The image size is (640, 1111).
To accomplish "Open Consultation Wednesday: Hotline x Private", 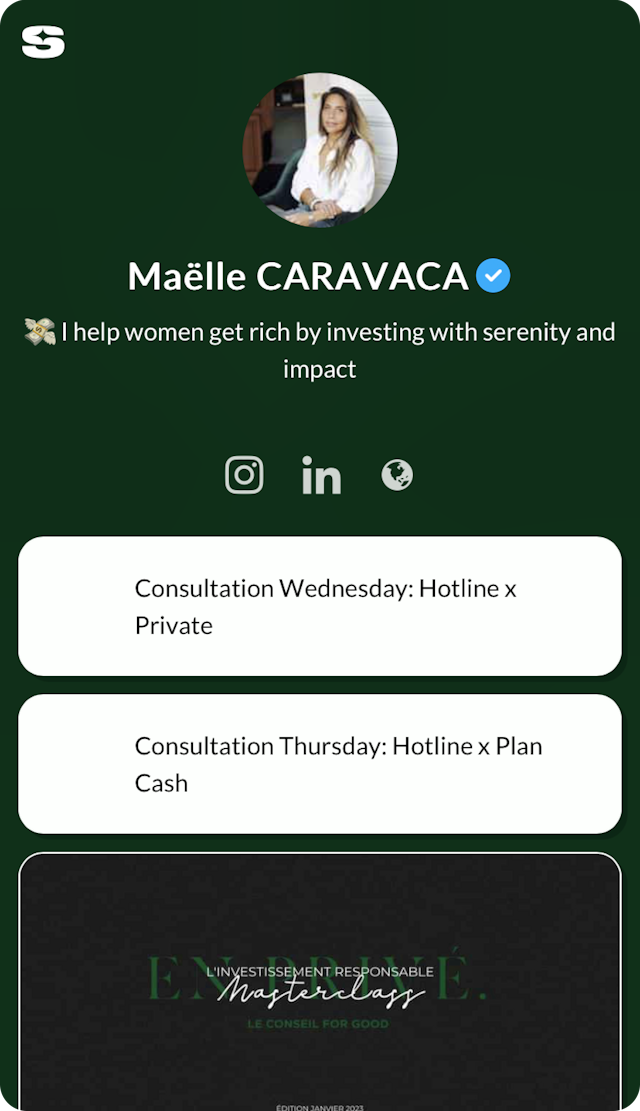I will click(320, 606).
